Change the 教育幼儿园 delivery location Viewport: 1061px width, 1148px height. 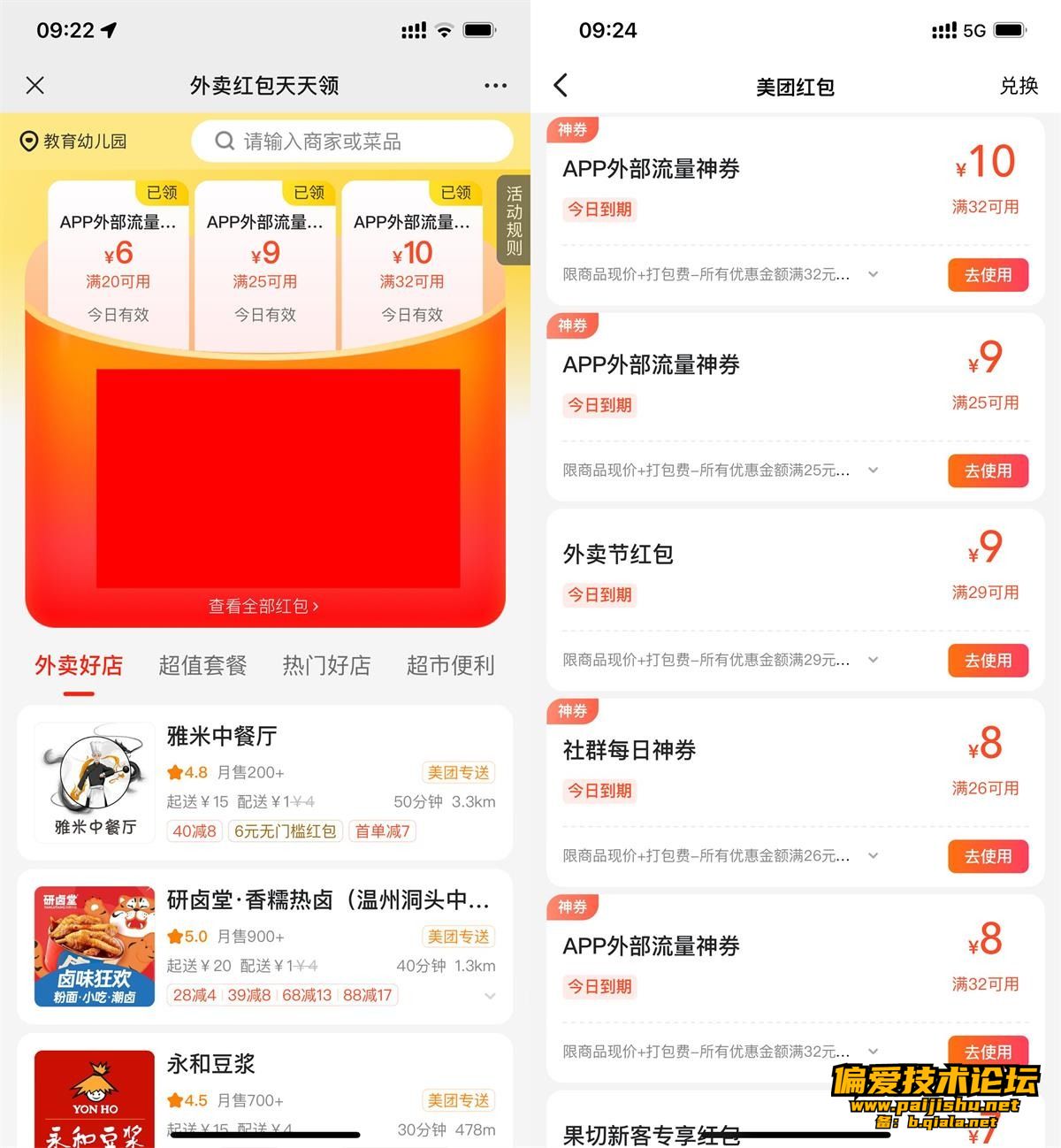(74, 142)
